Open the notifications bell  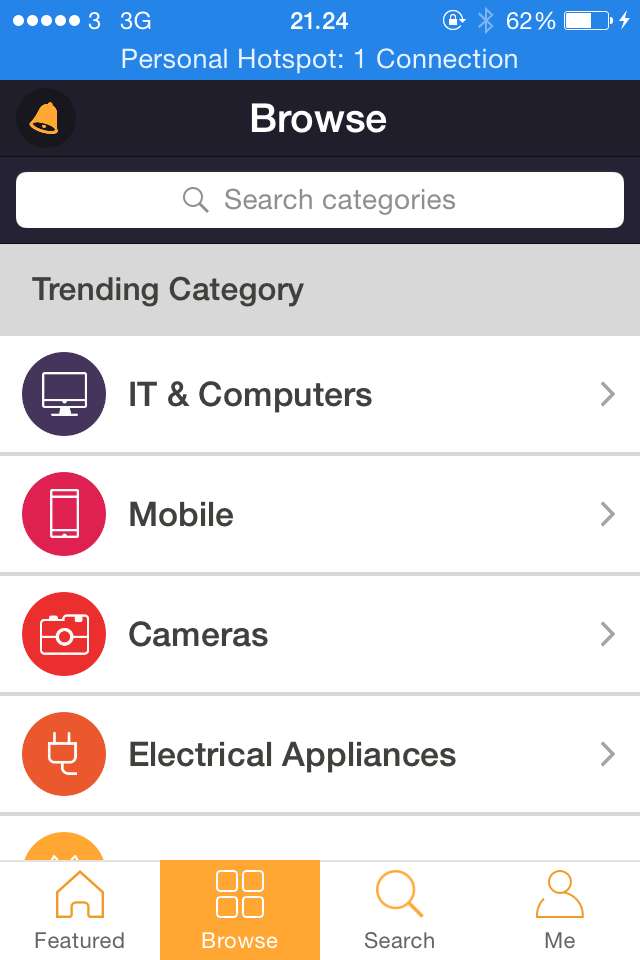click(x=45, y=118)
